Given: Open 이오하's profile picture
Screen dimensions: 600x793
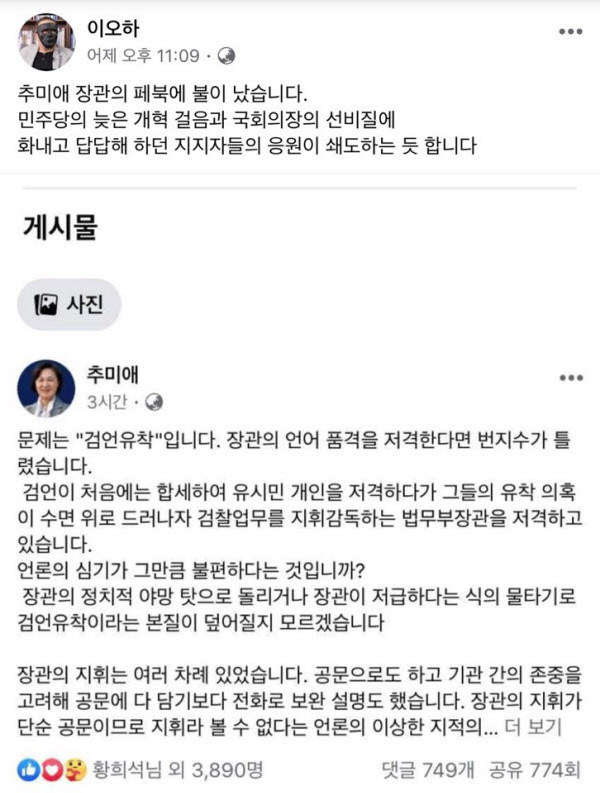Looking at the screenshot, I should tap(46, 42).
